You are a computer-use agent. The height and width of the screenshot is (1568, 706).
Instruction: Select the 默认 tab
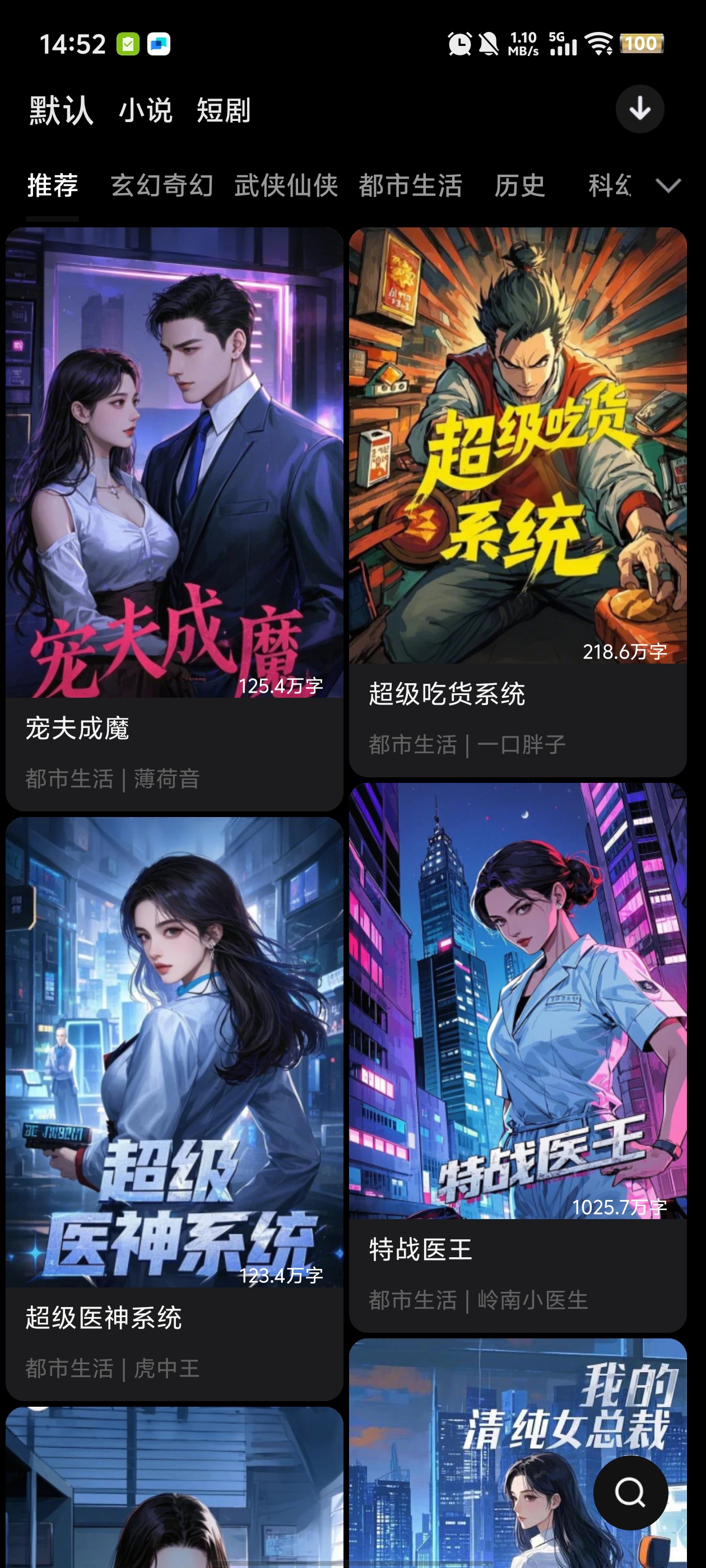click(x=61, y=111)
